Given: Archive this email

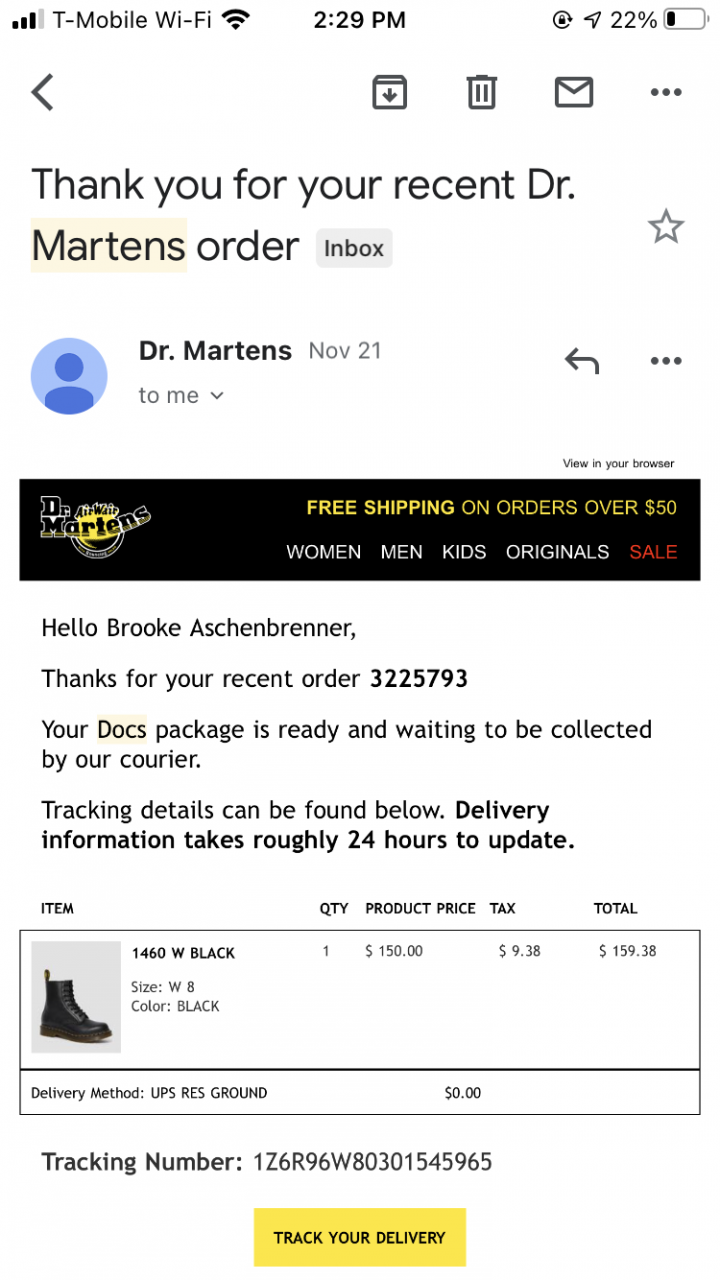Looking at the screenshot, I should pos(390,92).
